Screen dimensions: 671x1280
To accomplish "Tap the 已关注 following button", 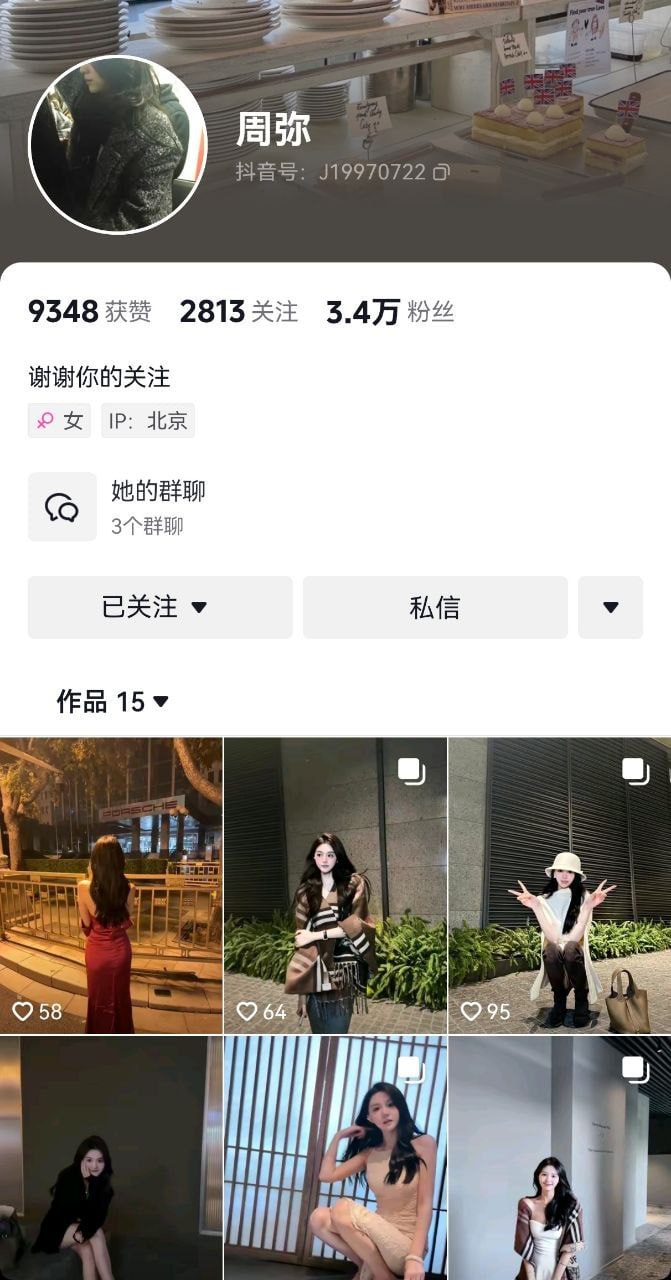I will 160,607.
